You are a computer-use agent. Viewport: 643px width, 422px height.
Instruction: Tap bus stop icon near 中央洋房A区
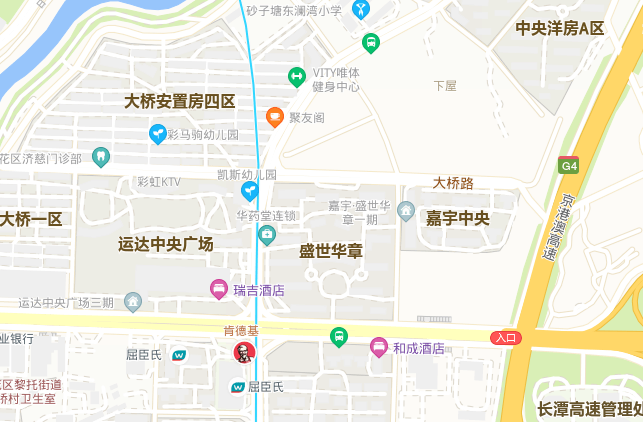pos(371,43)
